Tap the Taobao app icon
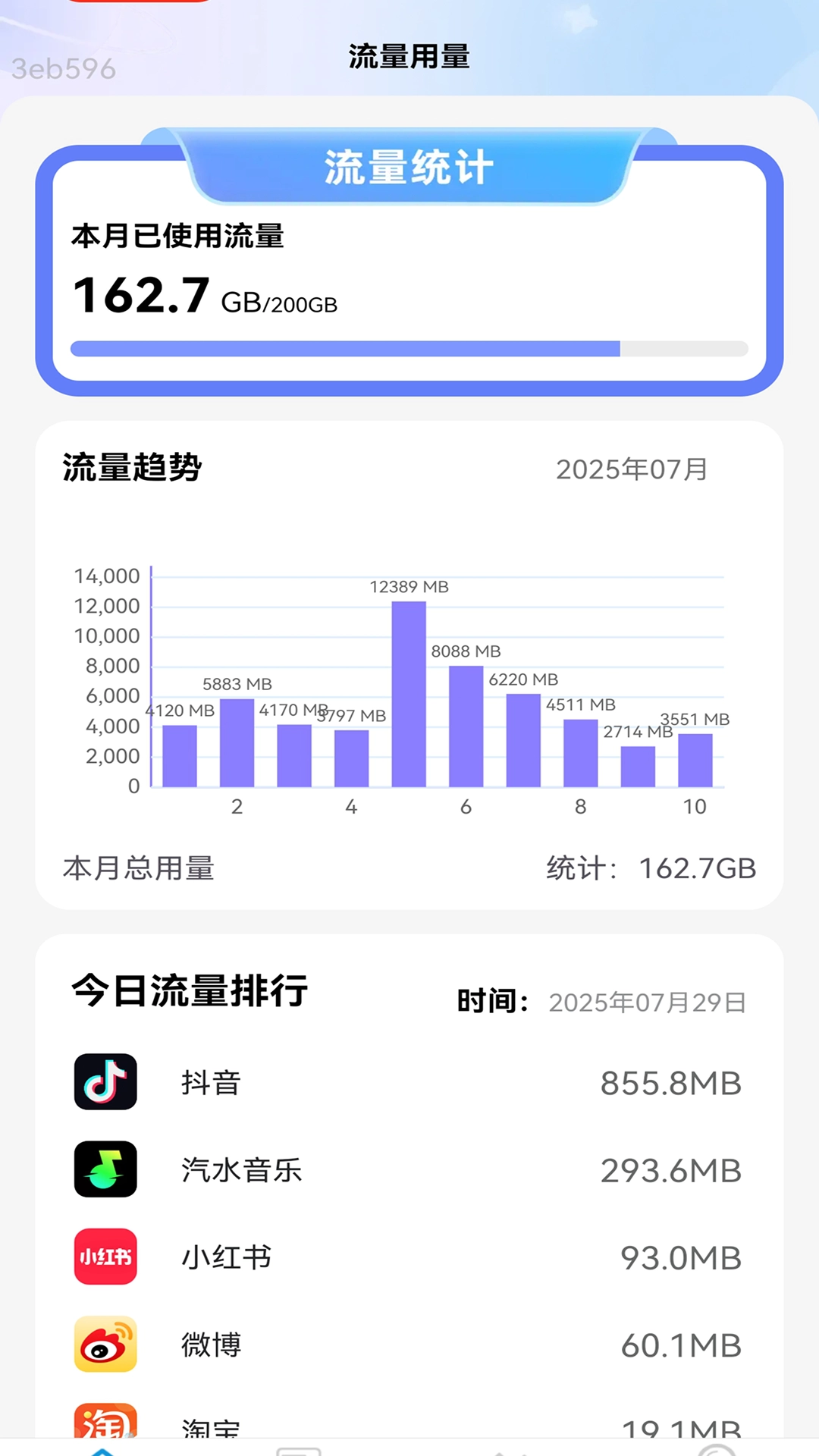 (105, 1426)
